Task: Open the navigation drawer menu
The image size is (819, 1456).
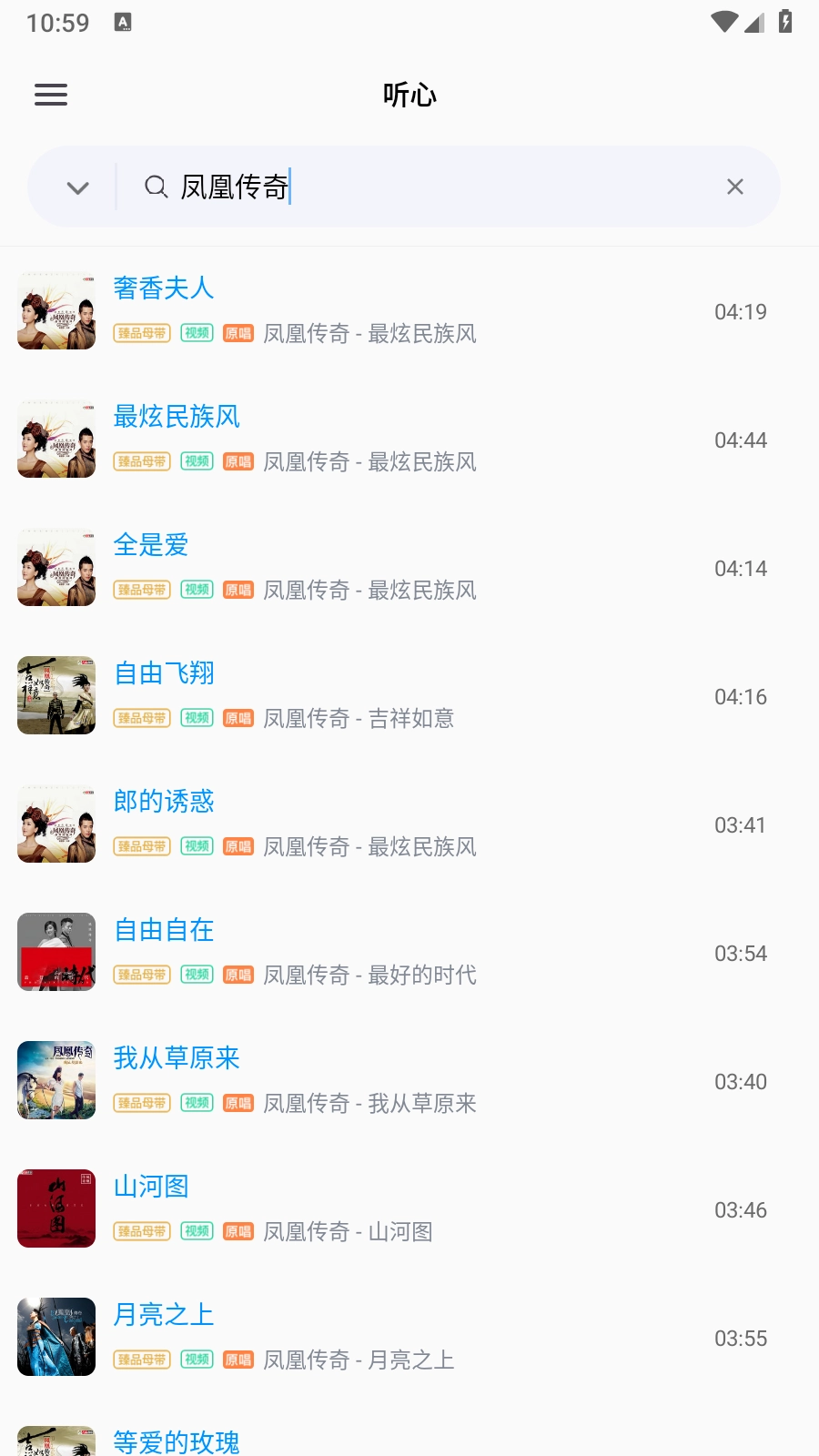Action: [x=50, y=95]
